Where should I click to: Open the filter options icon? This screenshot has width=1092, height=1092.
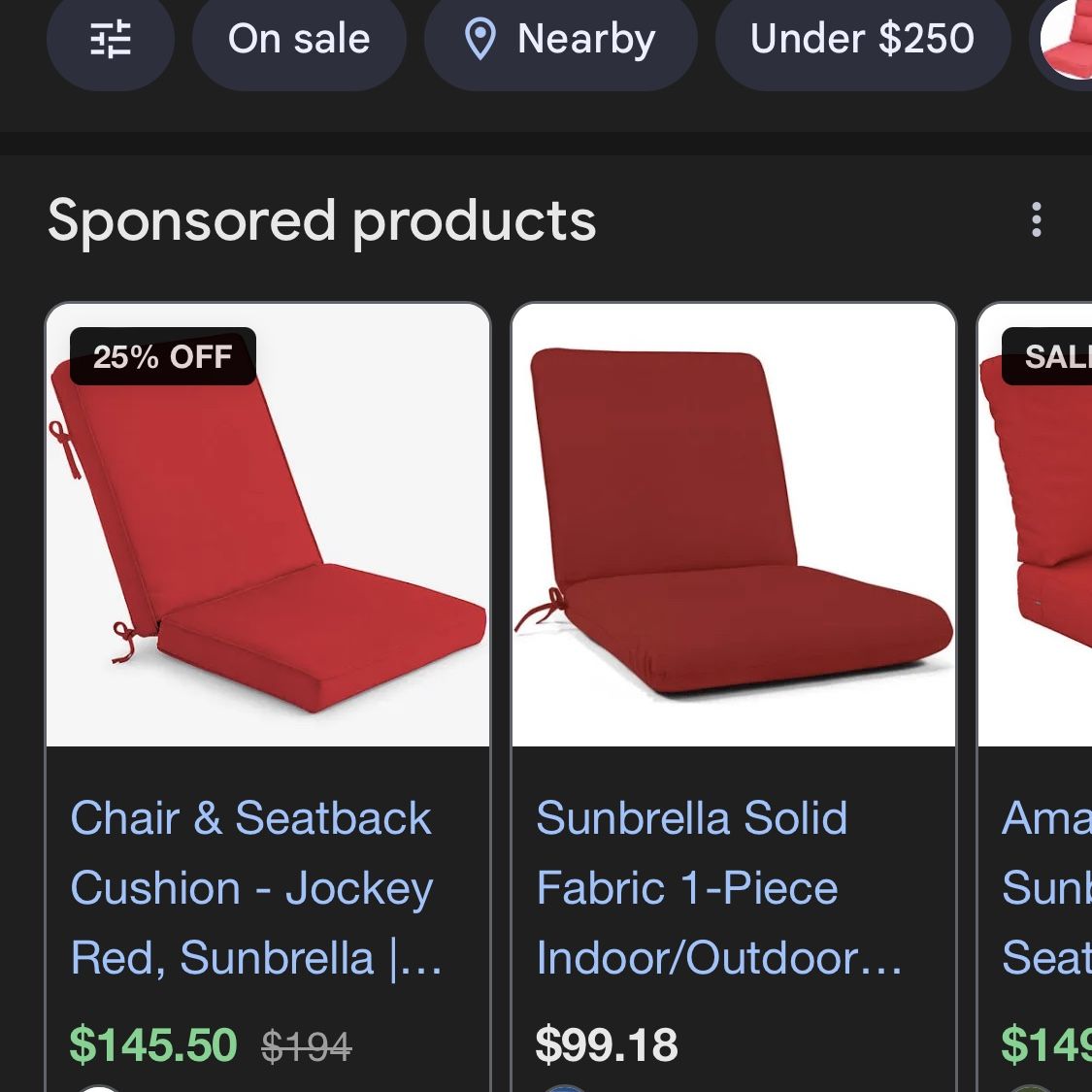pos(110,40)
